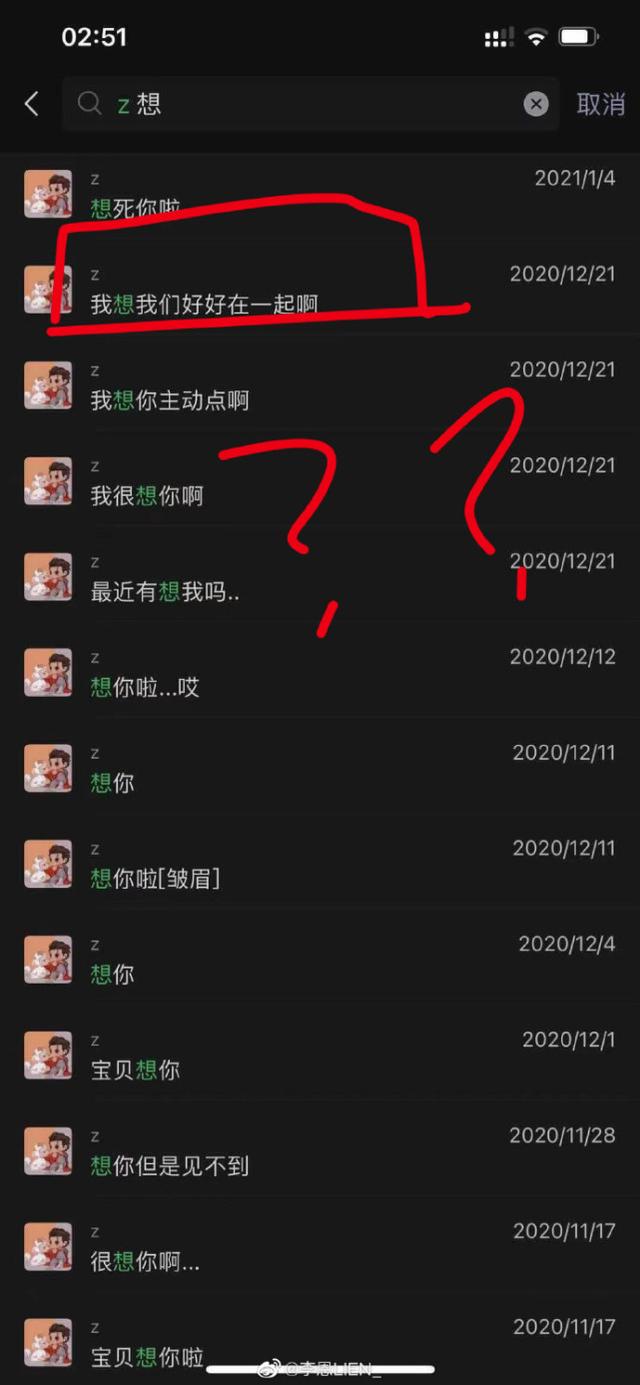
Task: Open the message 我想你主动点啊
Action: pos(320,386)
